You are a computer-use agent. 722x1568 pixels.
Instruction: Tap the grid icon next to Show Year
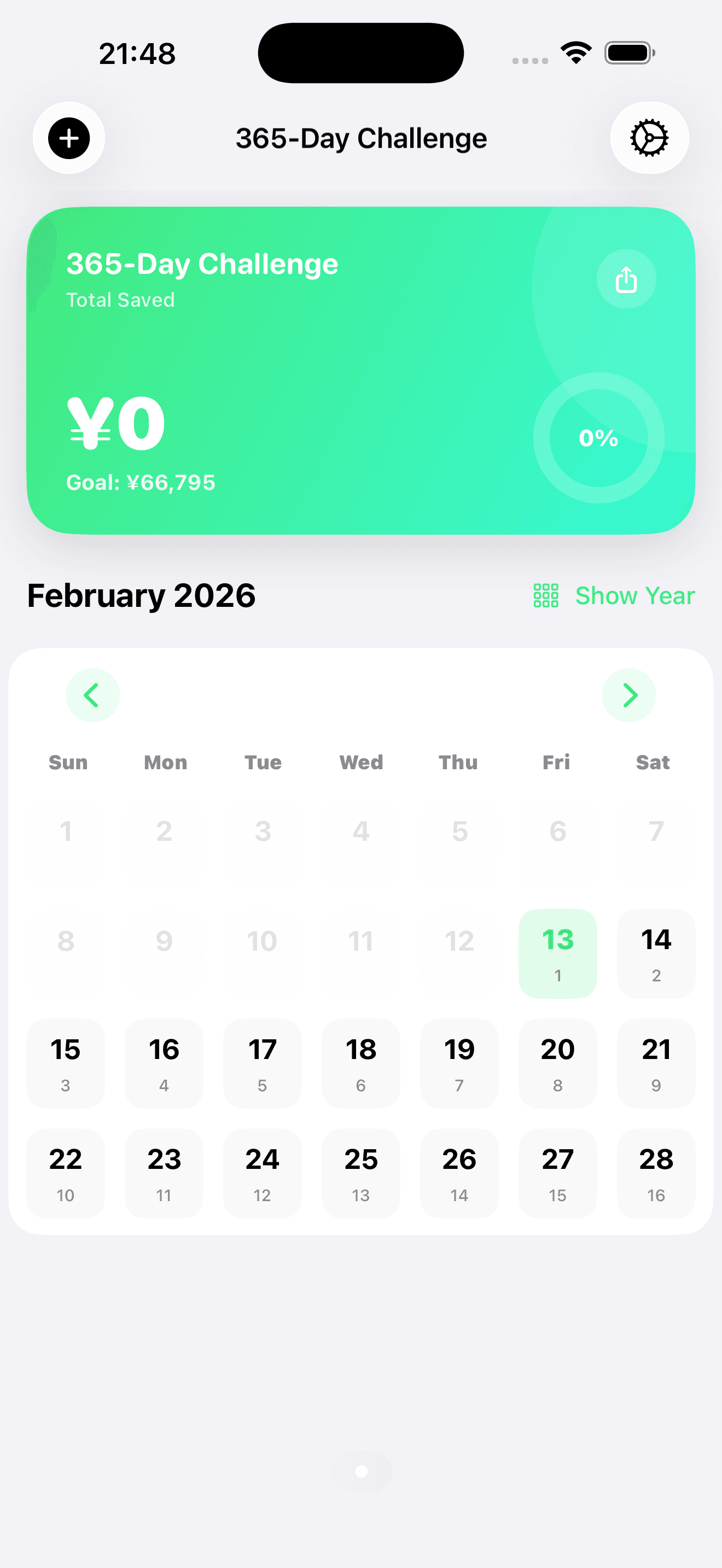[x=546, y=595]
